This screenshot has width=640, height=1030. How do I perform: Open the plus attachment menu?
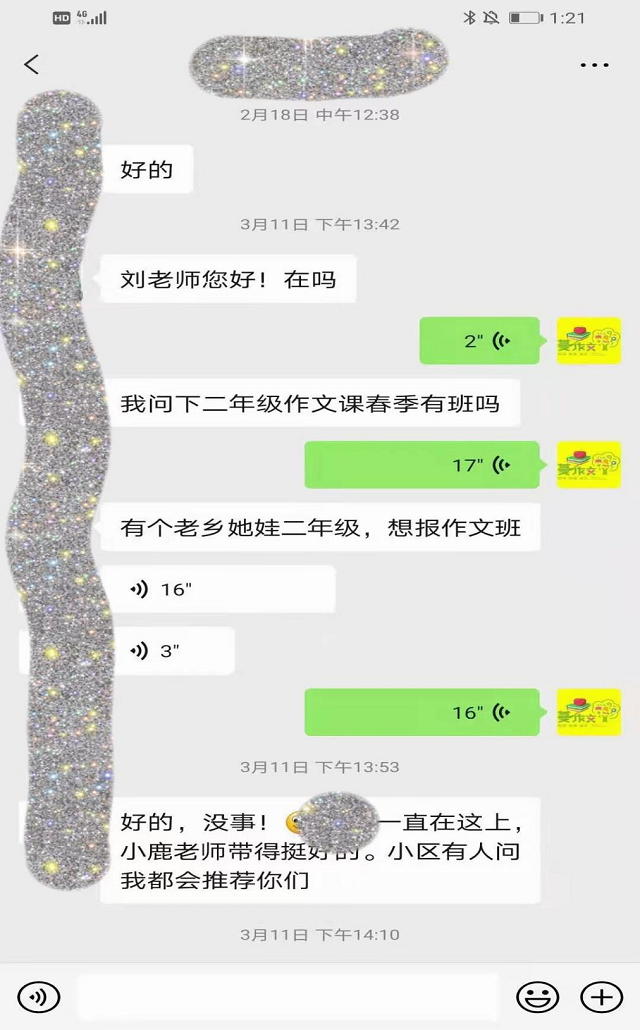602,996
